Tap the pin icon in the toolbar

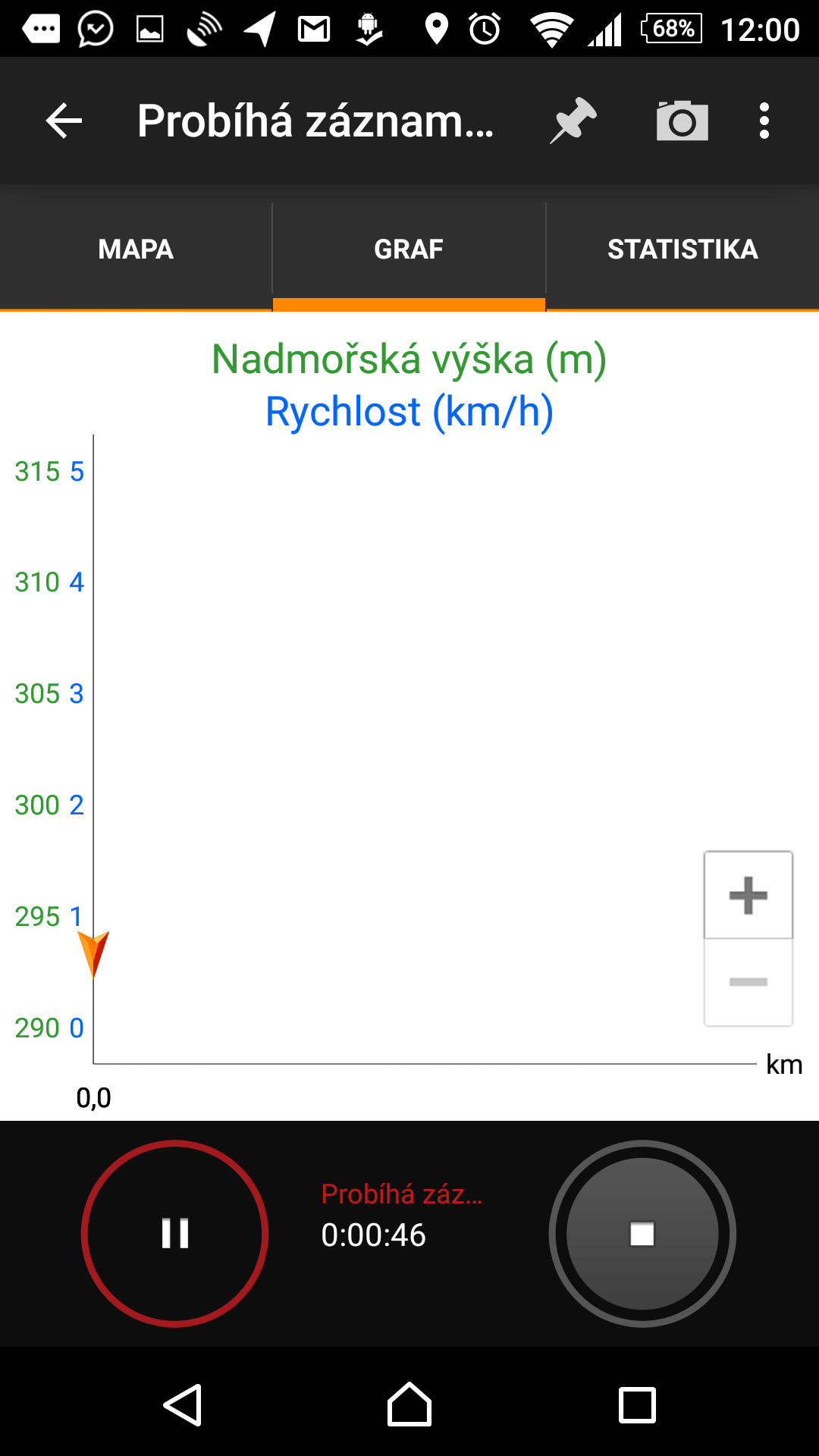click(x=573, y=121)
